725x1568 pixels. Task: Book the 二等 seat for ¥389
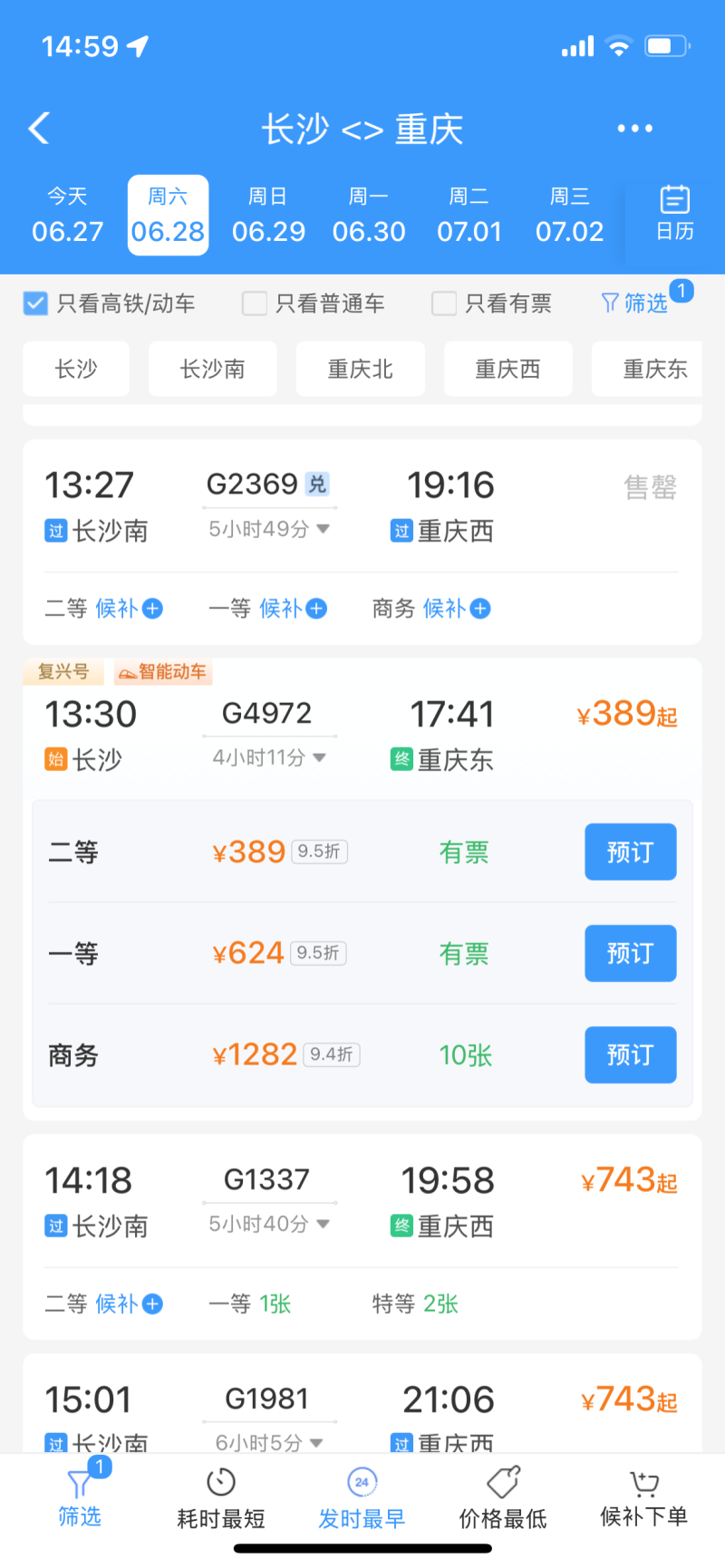631,851
